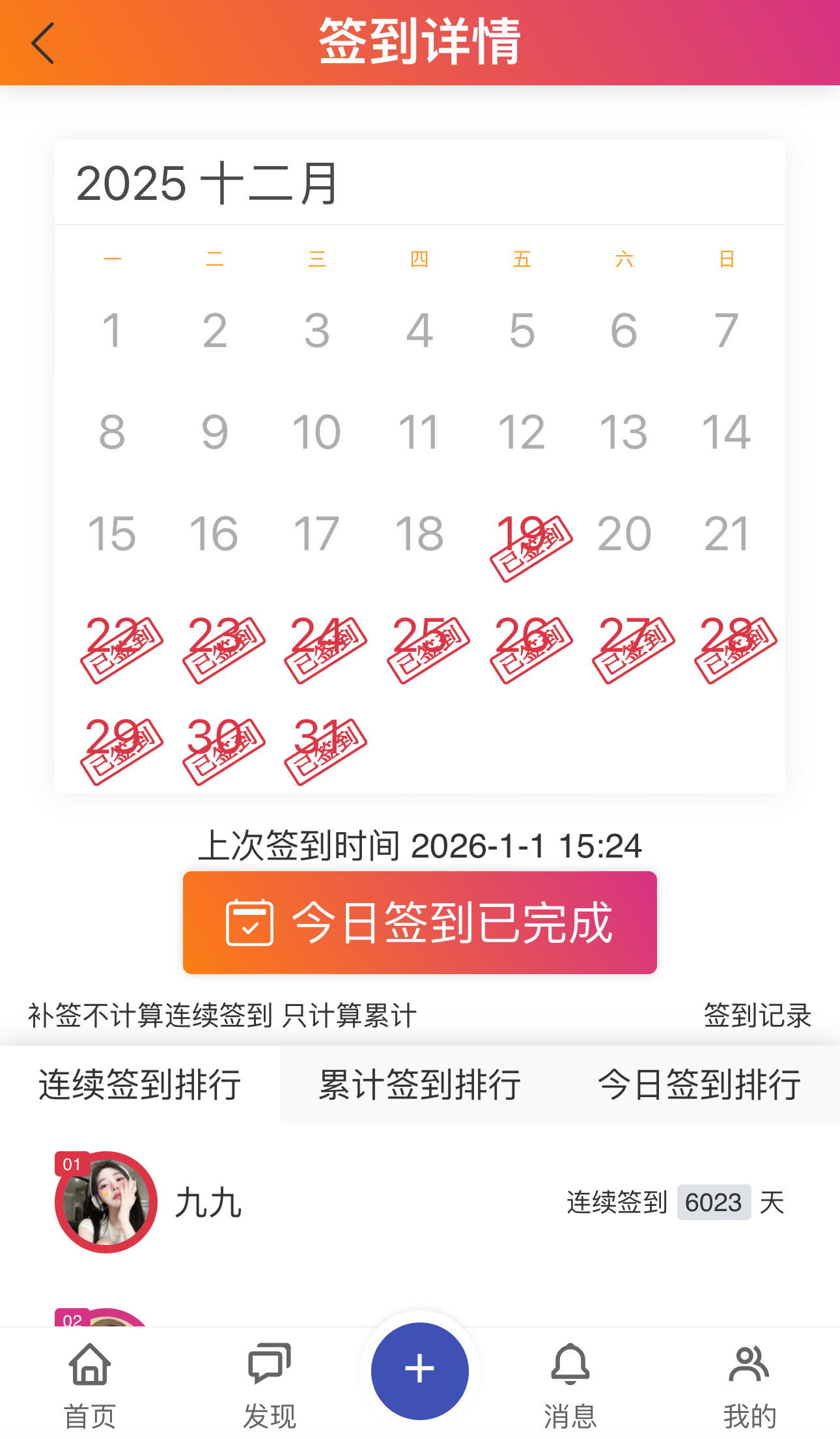Viewport: 840px width, 1439px height.
Task: Go back using the top-left arrow
Action: [43, 43]
